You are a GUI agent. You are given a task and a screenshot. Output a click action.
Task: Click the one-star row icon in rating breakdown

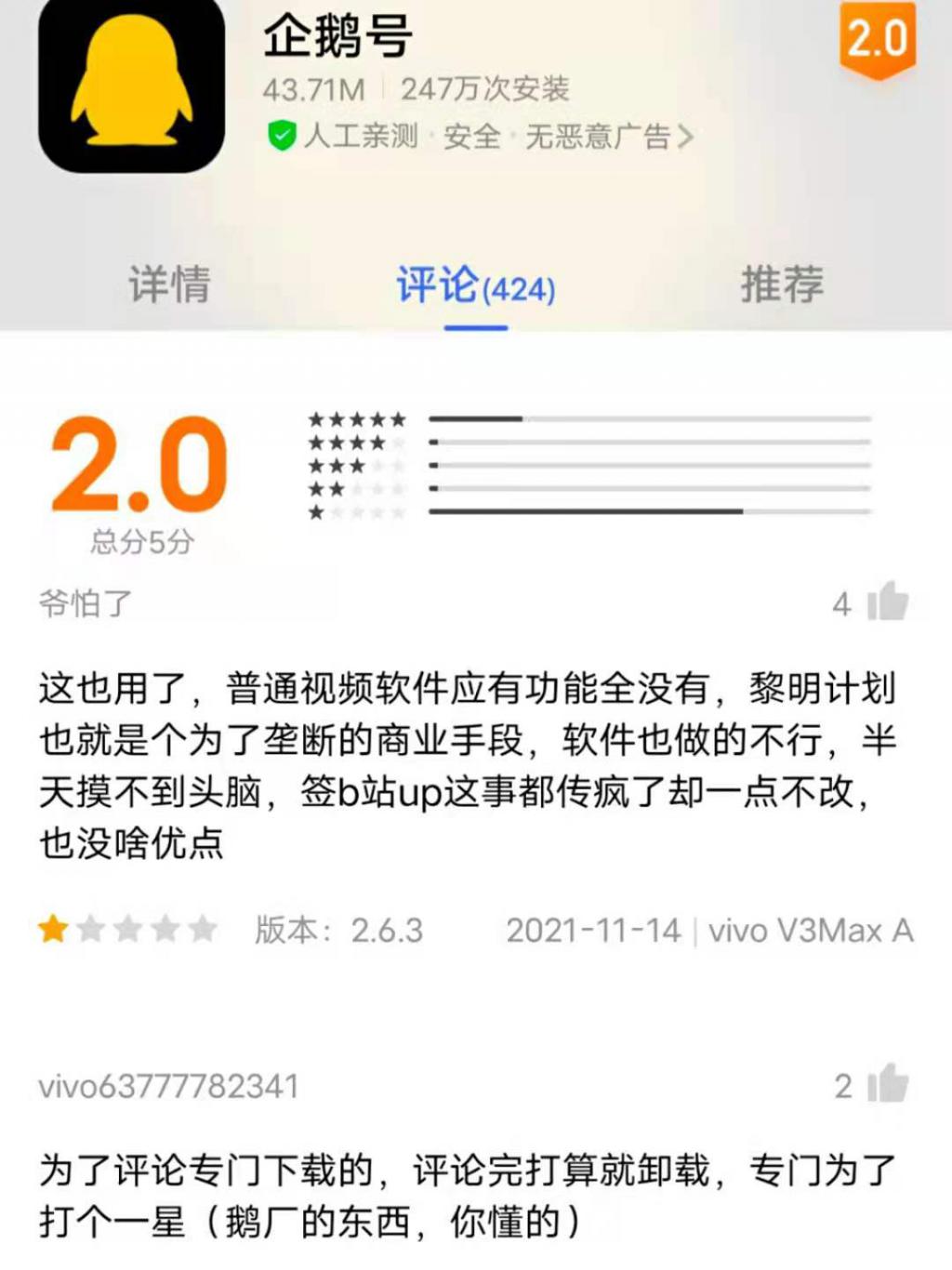(356, 511)
